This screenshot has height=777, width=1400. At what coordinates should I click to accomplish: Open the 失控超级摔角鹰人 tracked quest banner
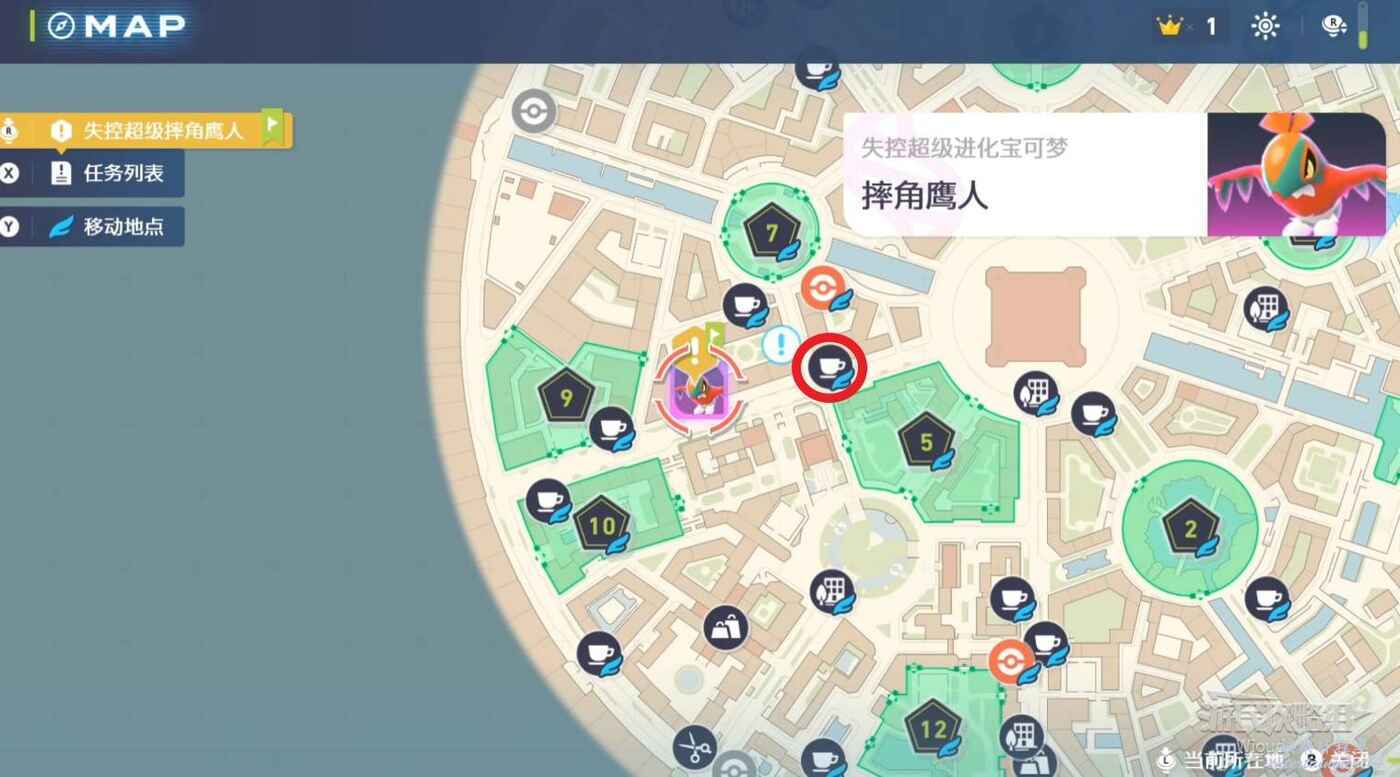coord(150,130)
